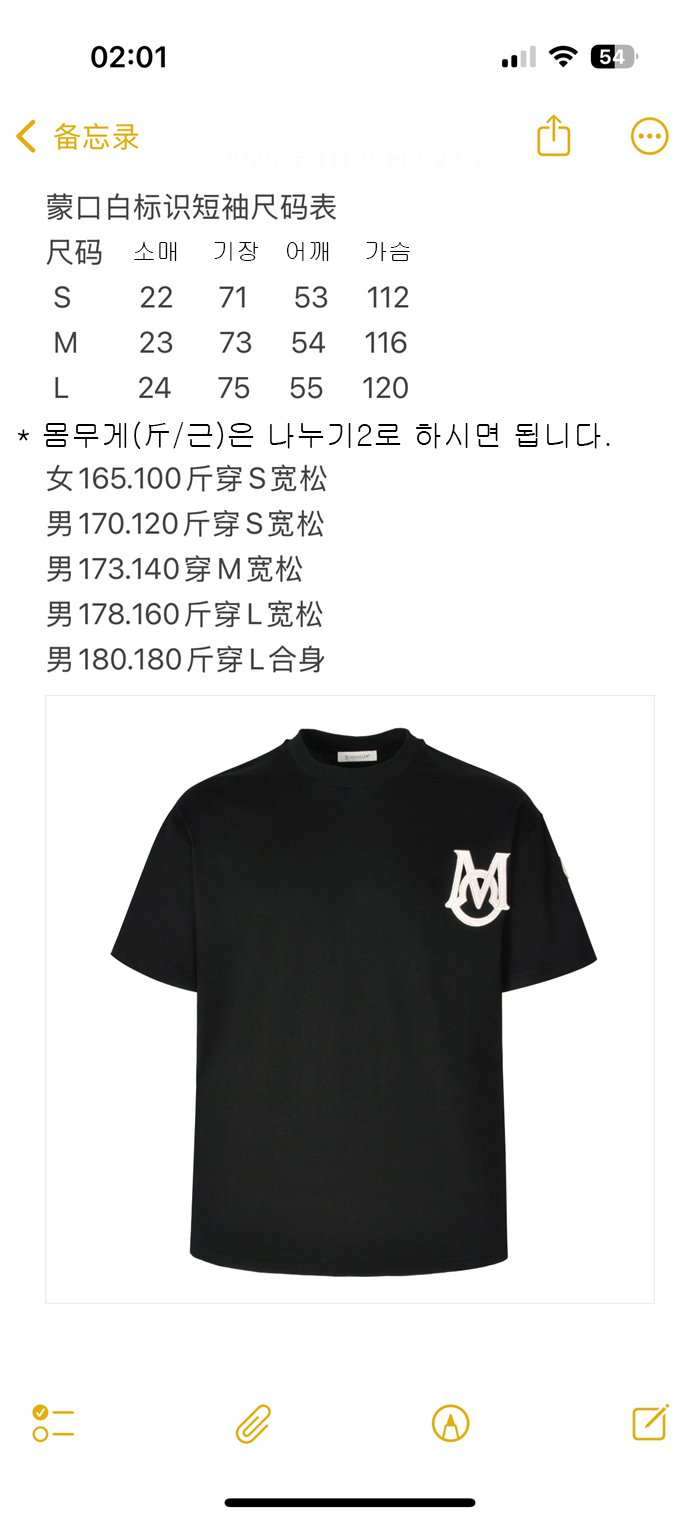Go back to the 备忘录 list

click(78, 137)
